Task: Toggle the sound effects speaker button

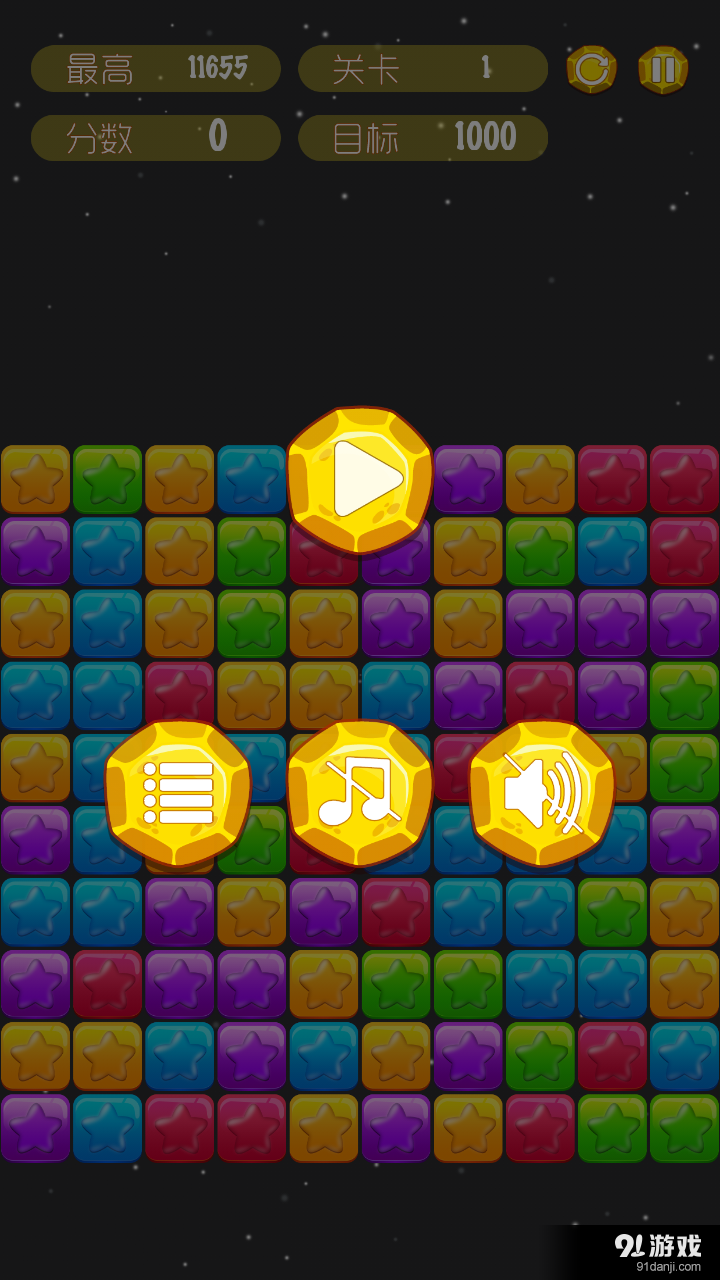Action: (542, 793)
